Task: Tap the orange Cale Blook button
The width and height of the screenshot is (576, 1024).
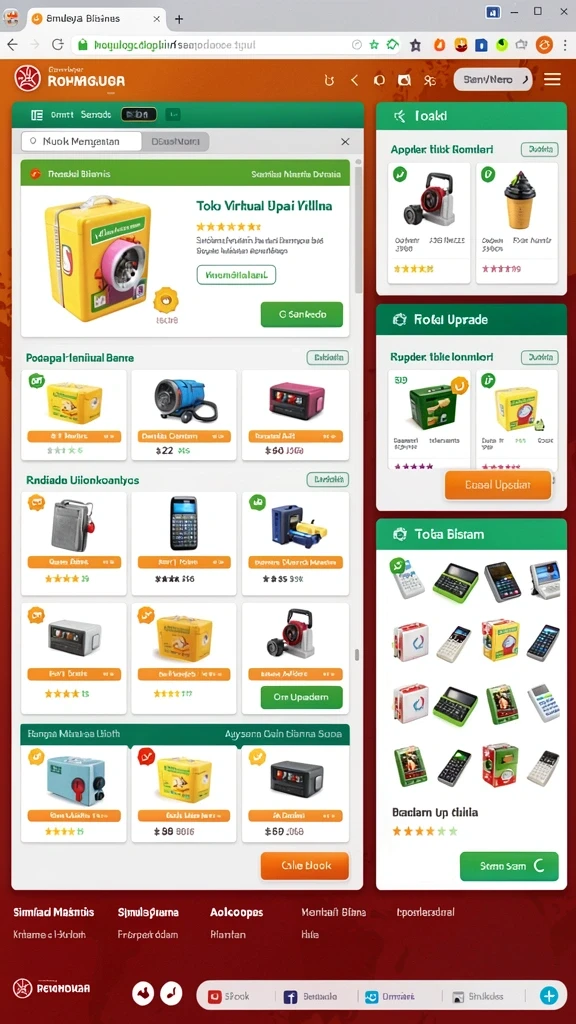Action: 305,865
